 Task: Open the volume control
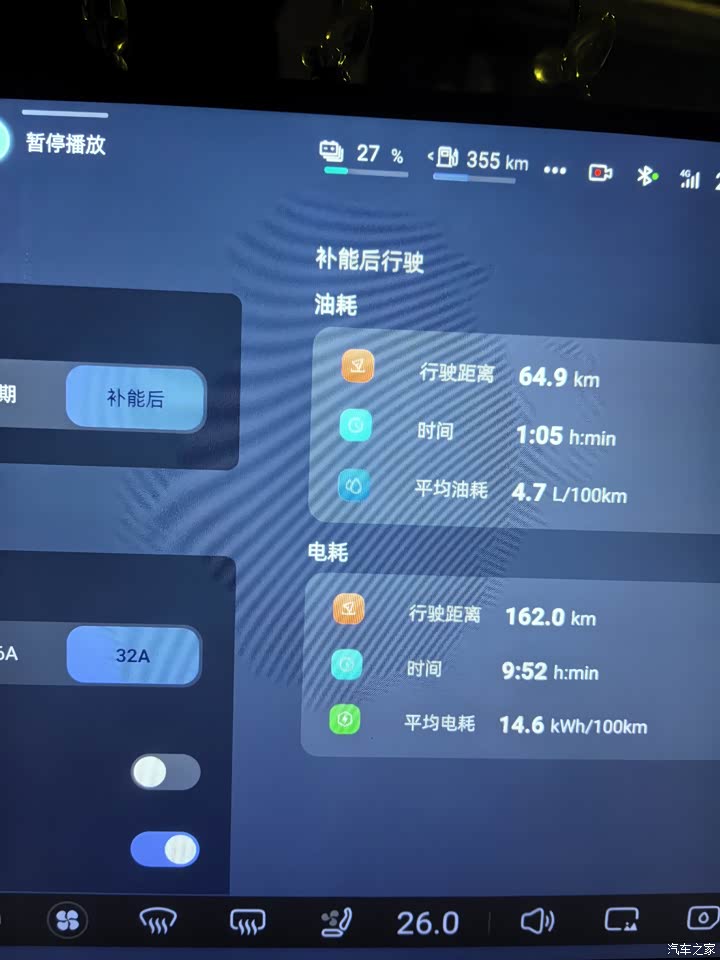pyautogui.click(x=537, y=921)
